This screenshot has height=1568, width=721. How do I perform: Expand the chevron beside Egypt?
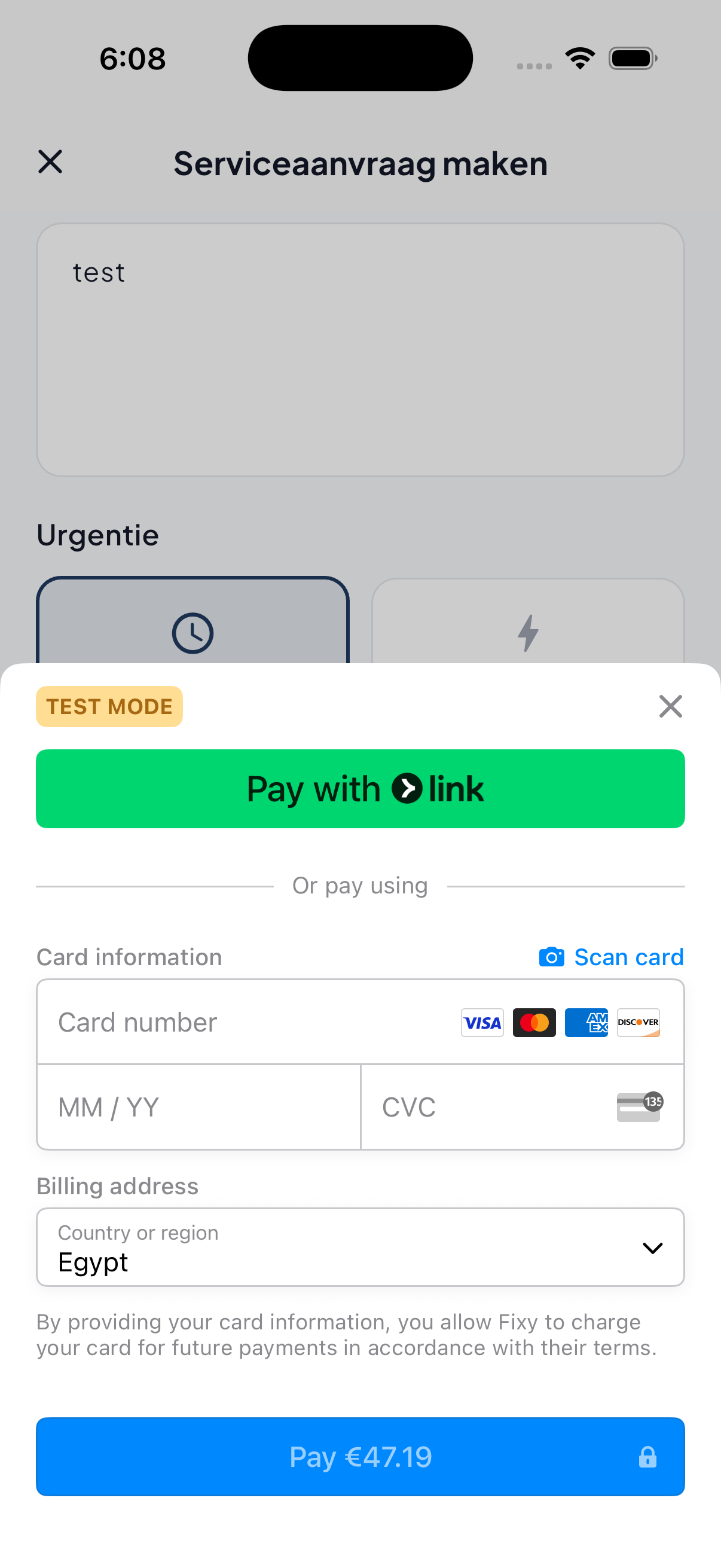[x=652, y=1247]
